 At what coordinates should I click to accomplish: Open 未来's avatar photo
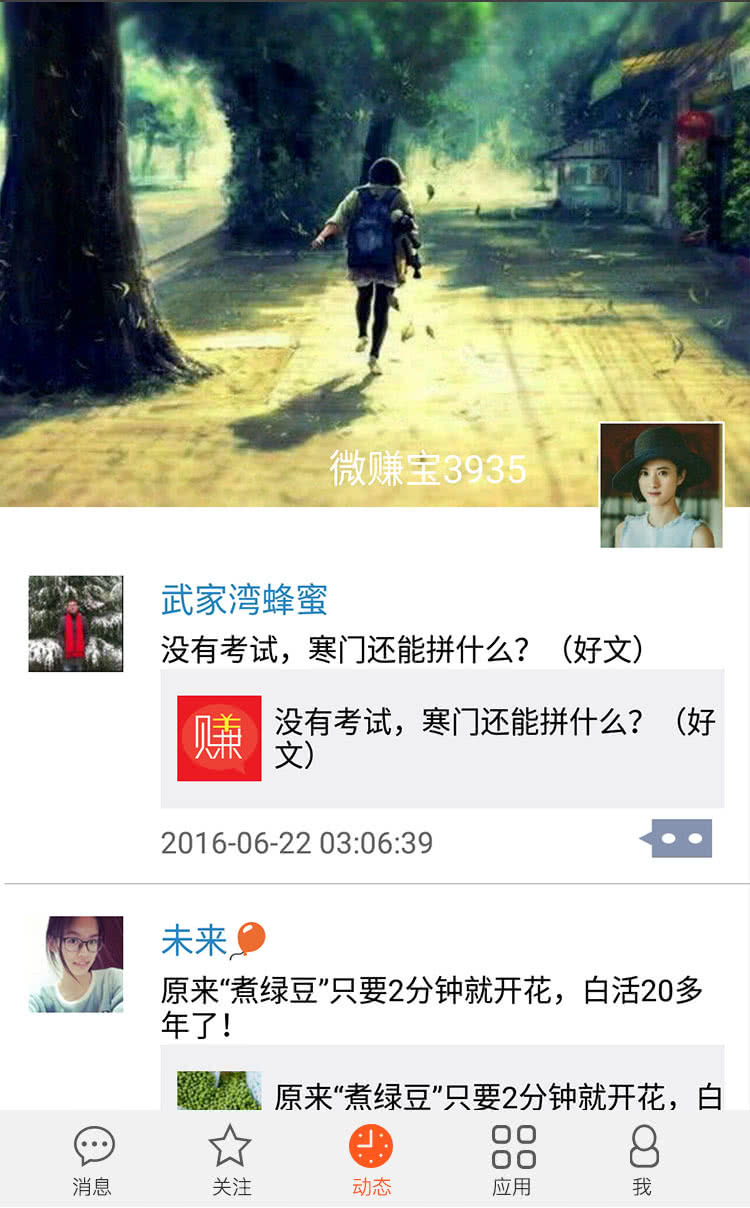(76, 964)
